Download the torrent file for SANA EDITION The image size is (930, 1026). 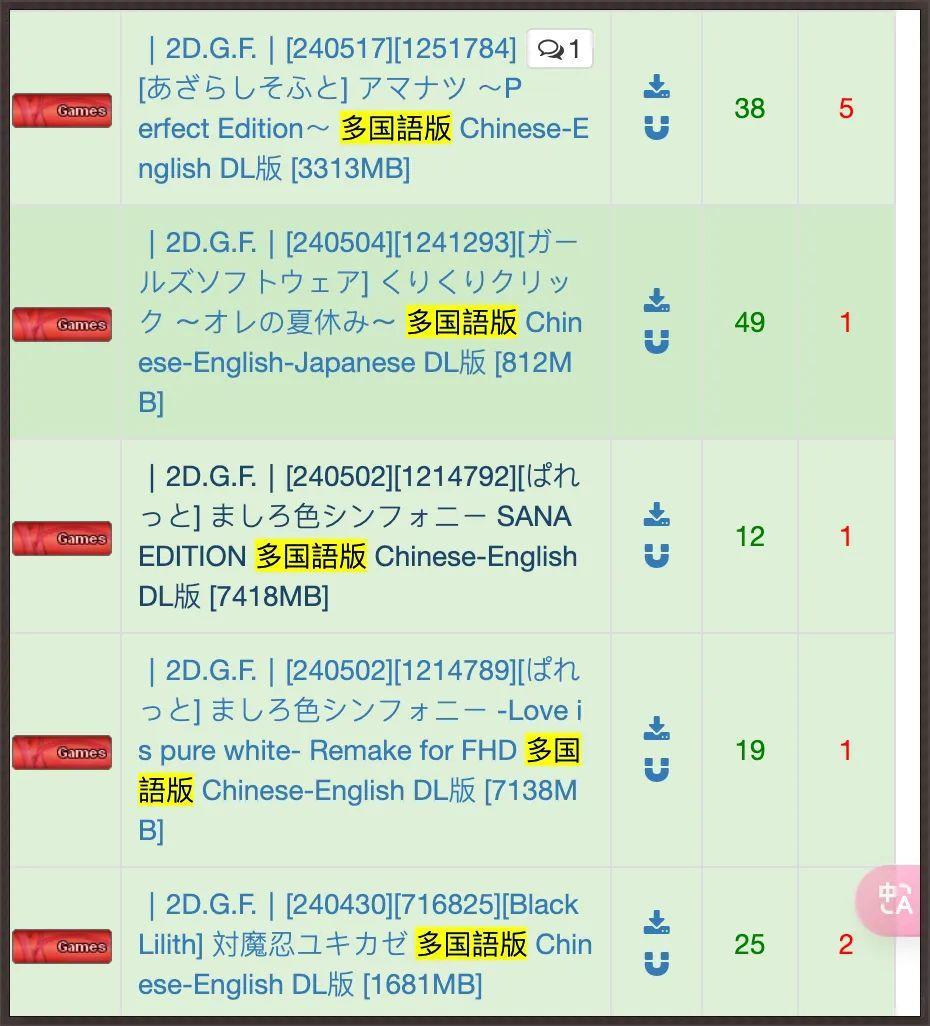pyautogui.click(x=656, y=515)
